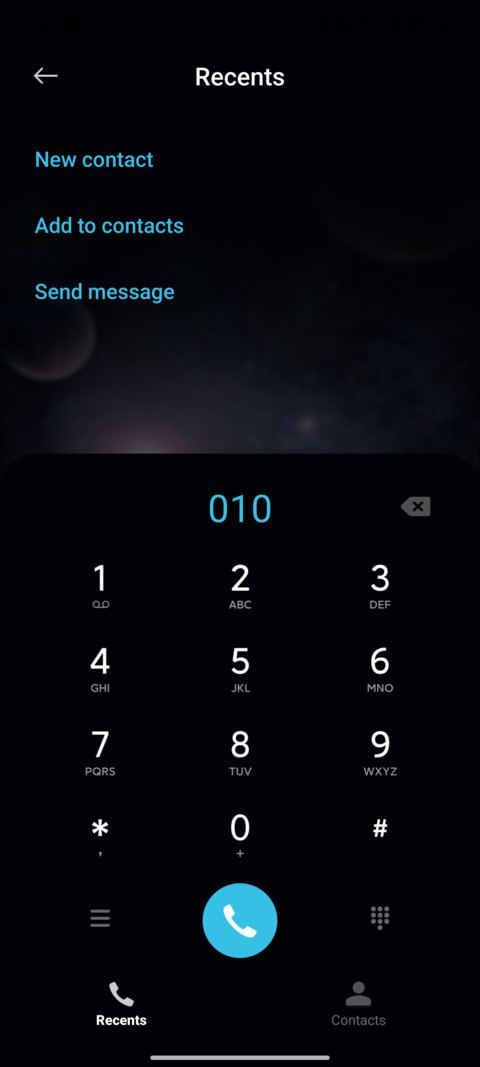The image size is (480, 1067).
Task: Tap the New contact link
Action: (94, 160)
